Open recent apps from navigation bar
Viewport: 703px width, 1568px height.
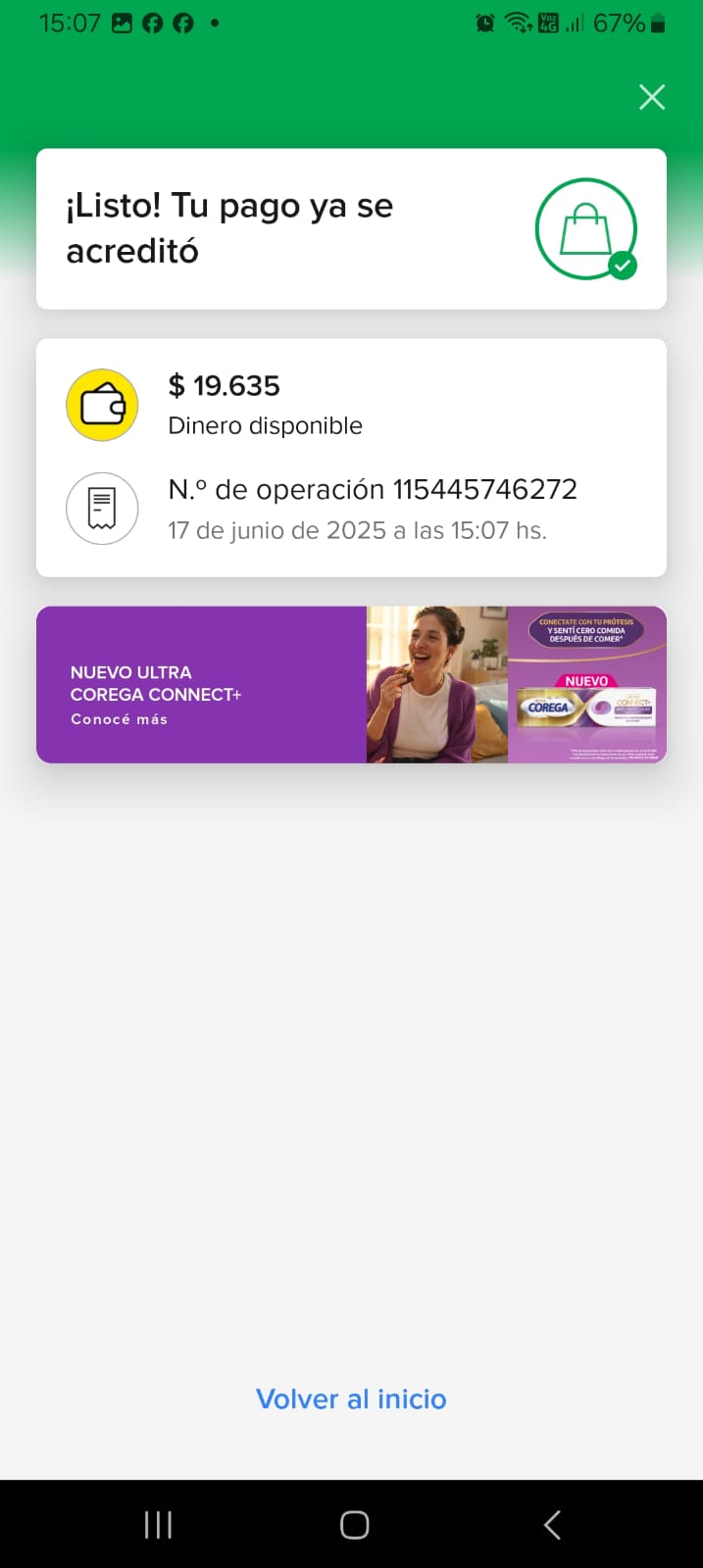tap(158, 1524)
